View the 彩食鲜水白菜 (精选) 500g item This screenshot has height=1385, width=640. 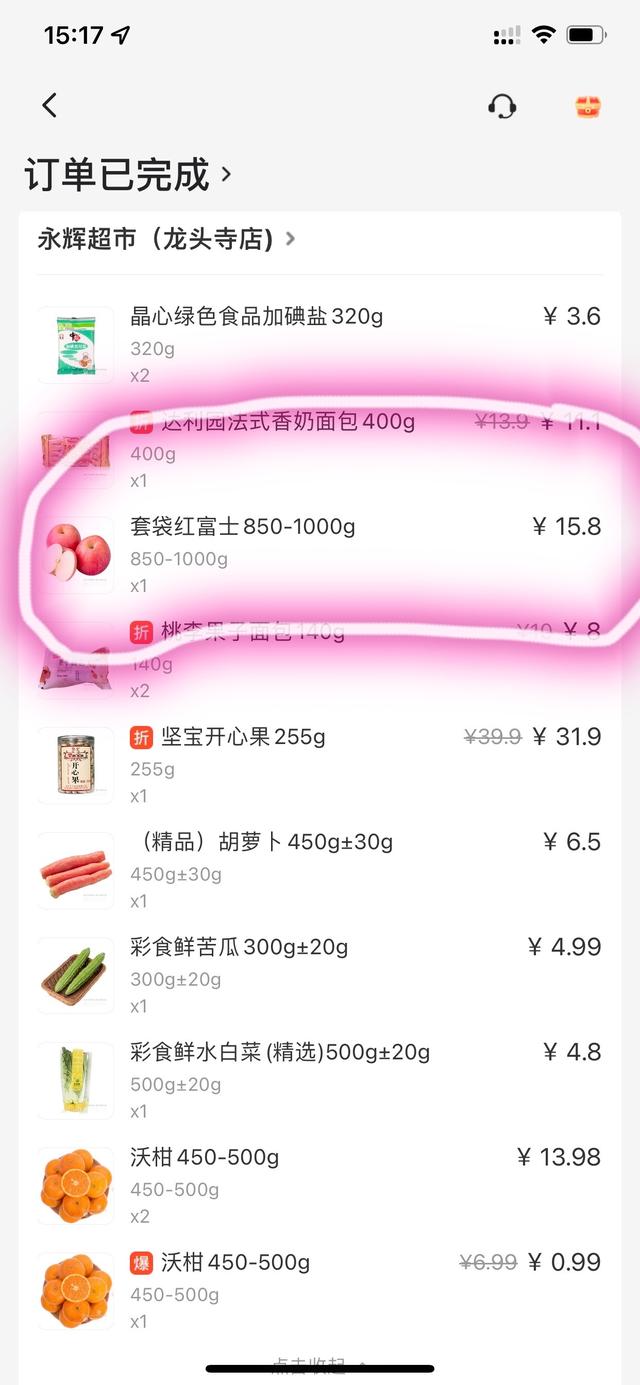tap(280, 1052)
